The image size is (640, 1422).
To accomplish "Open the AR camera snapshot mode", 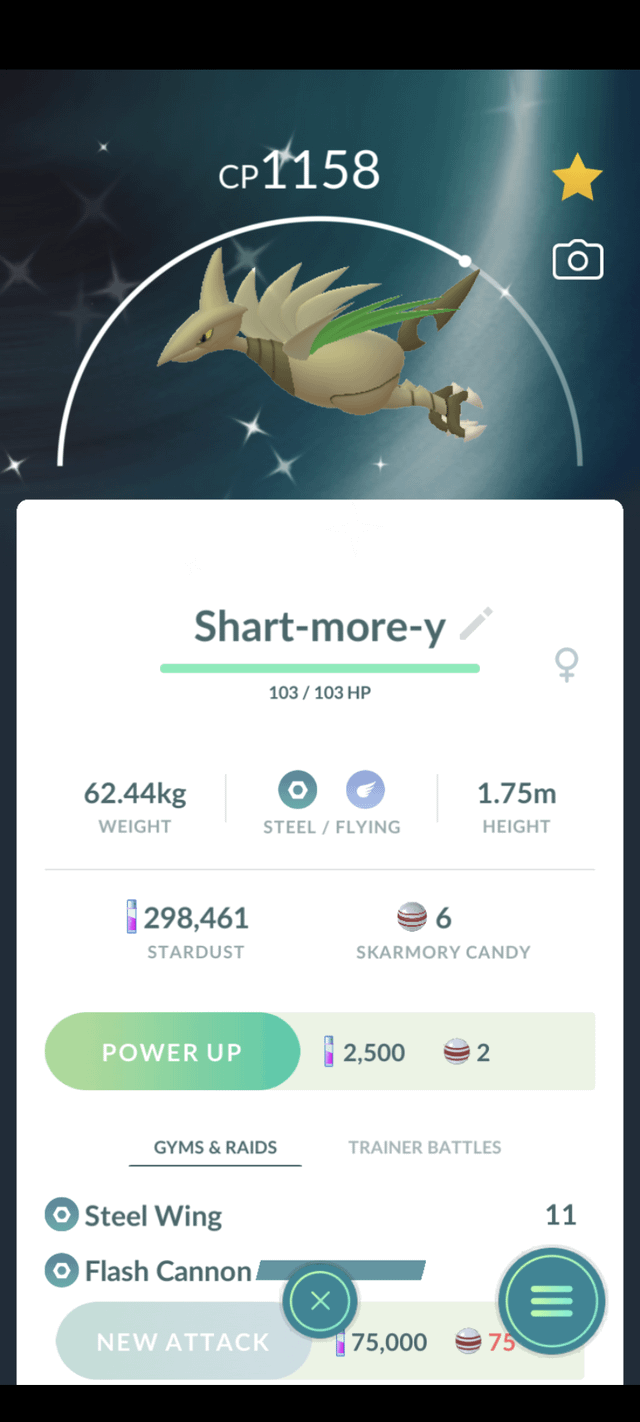I will coord(577,261).
